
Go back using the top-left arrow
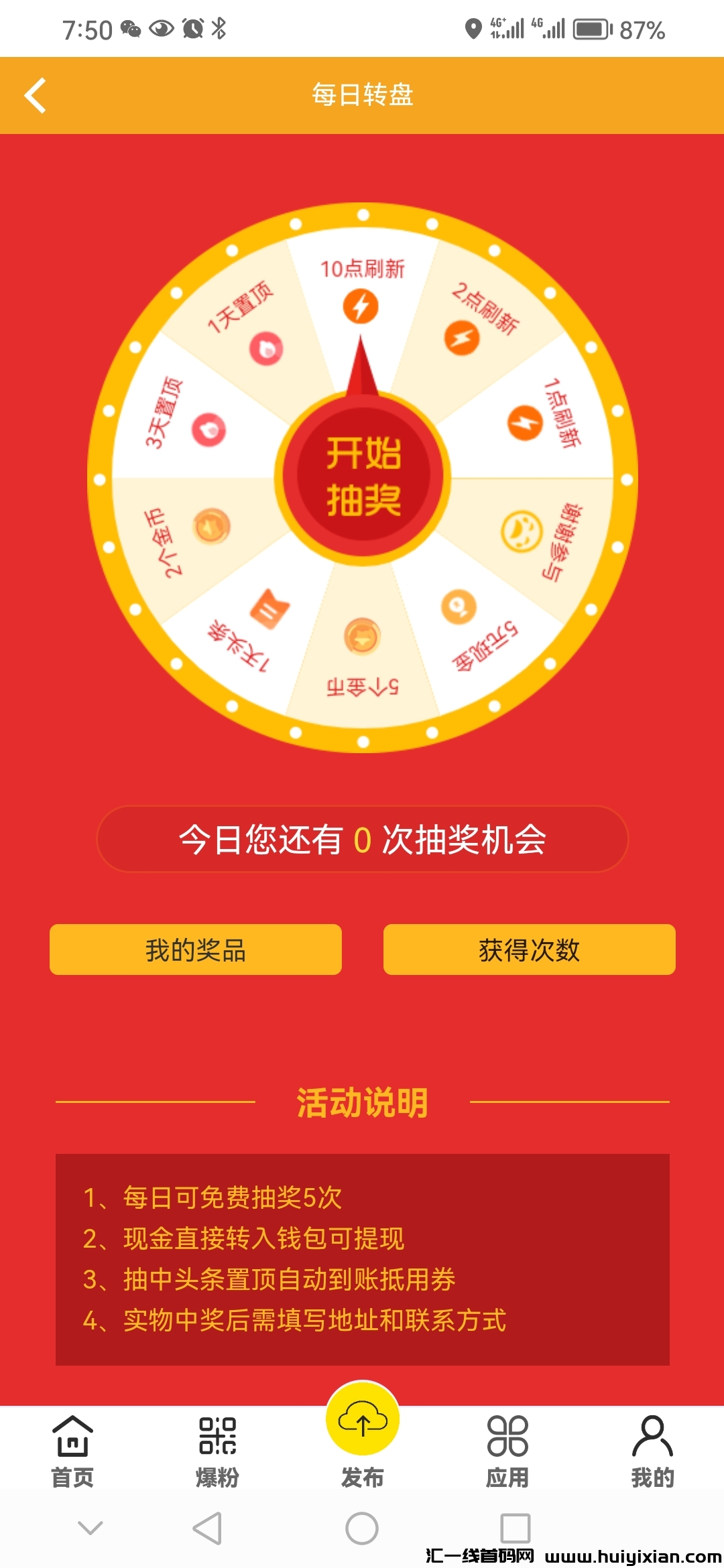point(35,96)
